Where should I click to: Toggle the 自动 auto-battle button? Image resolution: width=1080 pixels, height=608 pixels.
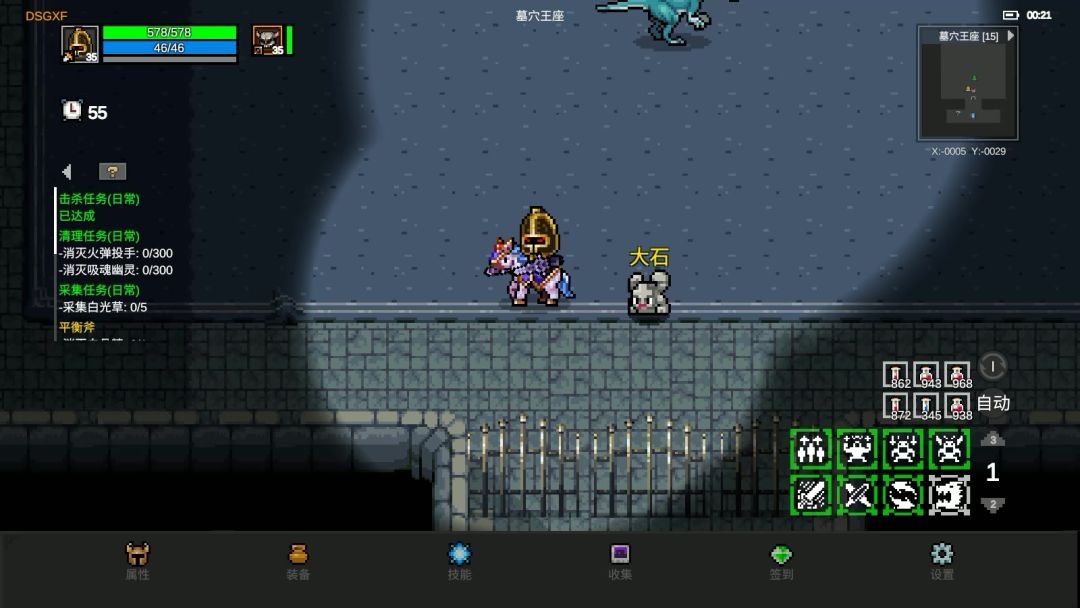(x=993, y=404)
